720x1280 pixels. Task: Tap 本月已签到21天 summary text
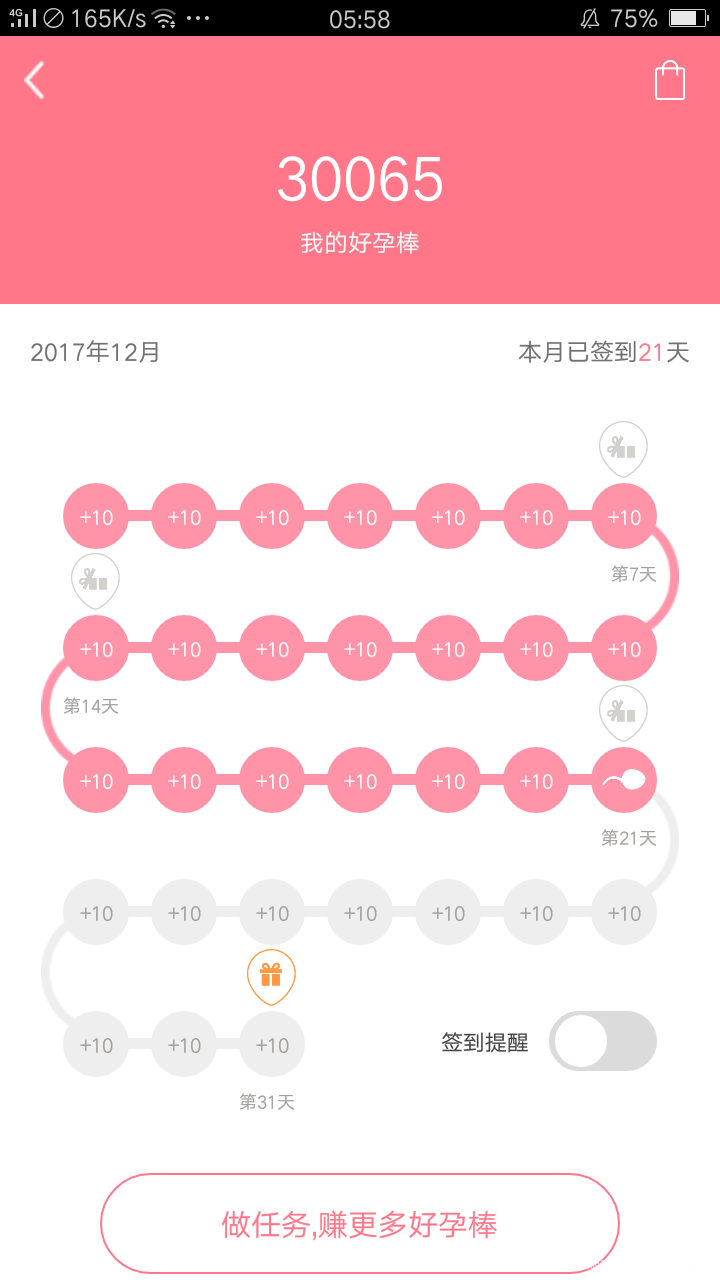click(604, 352)
